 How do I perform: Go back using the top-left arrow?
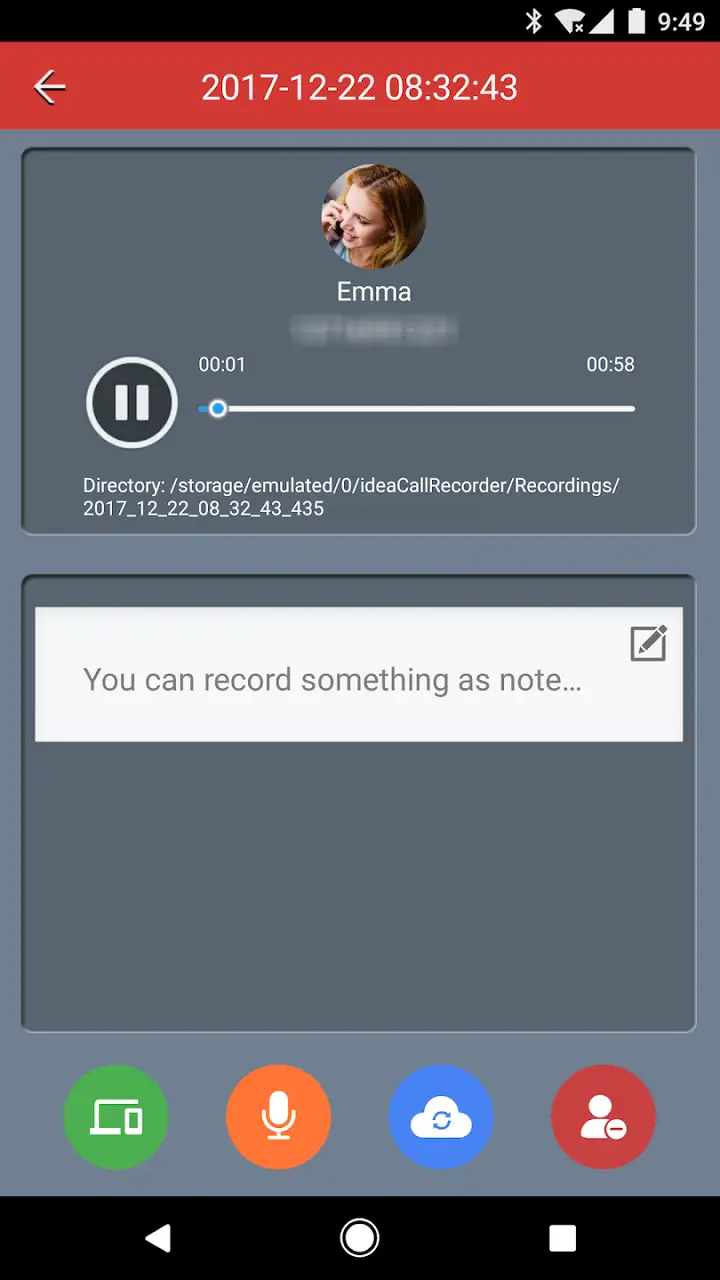[49, 87]
